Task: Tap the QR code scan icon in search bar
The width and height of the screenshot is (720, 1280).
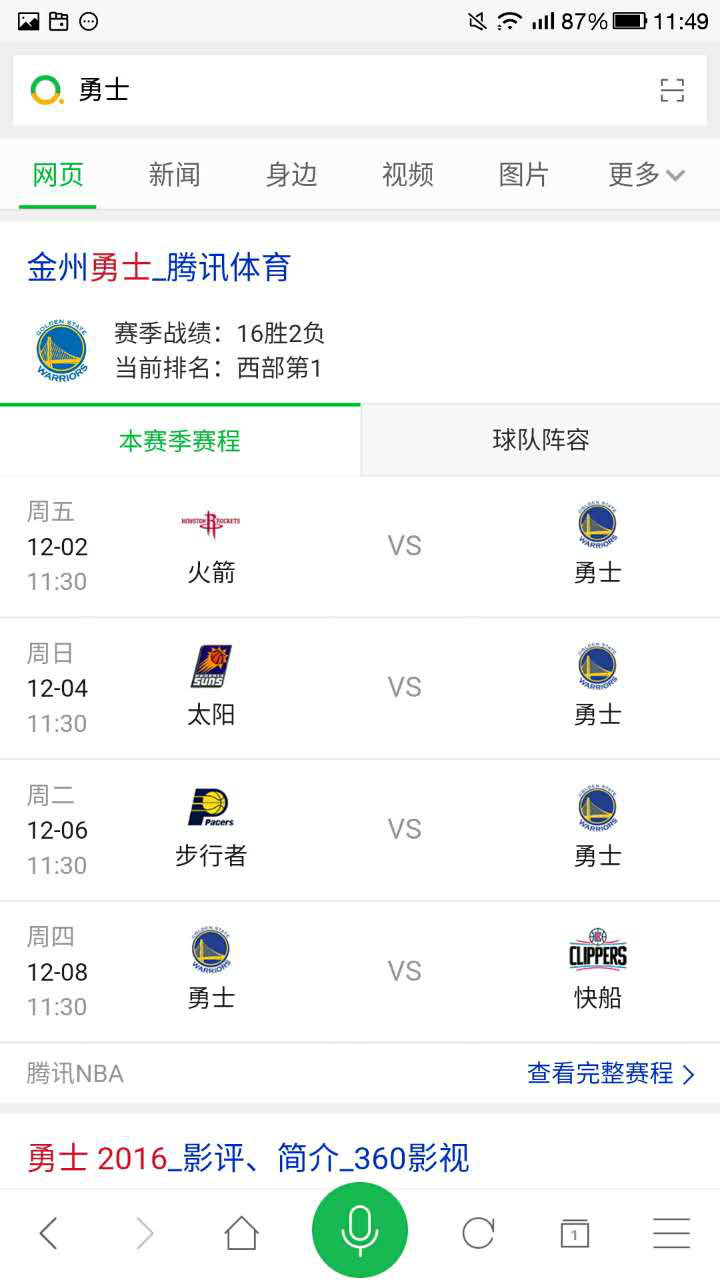Action: (x=671, y=88)
